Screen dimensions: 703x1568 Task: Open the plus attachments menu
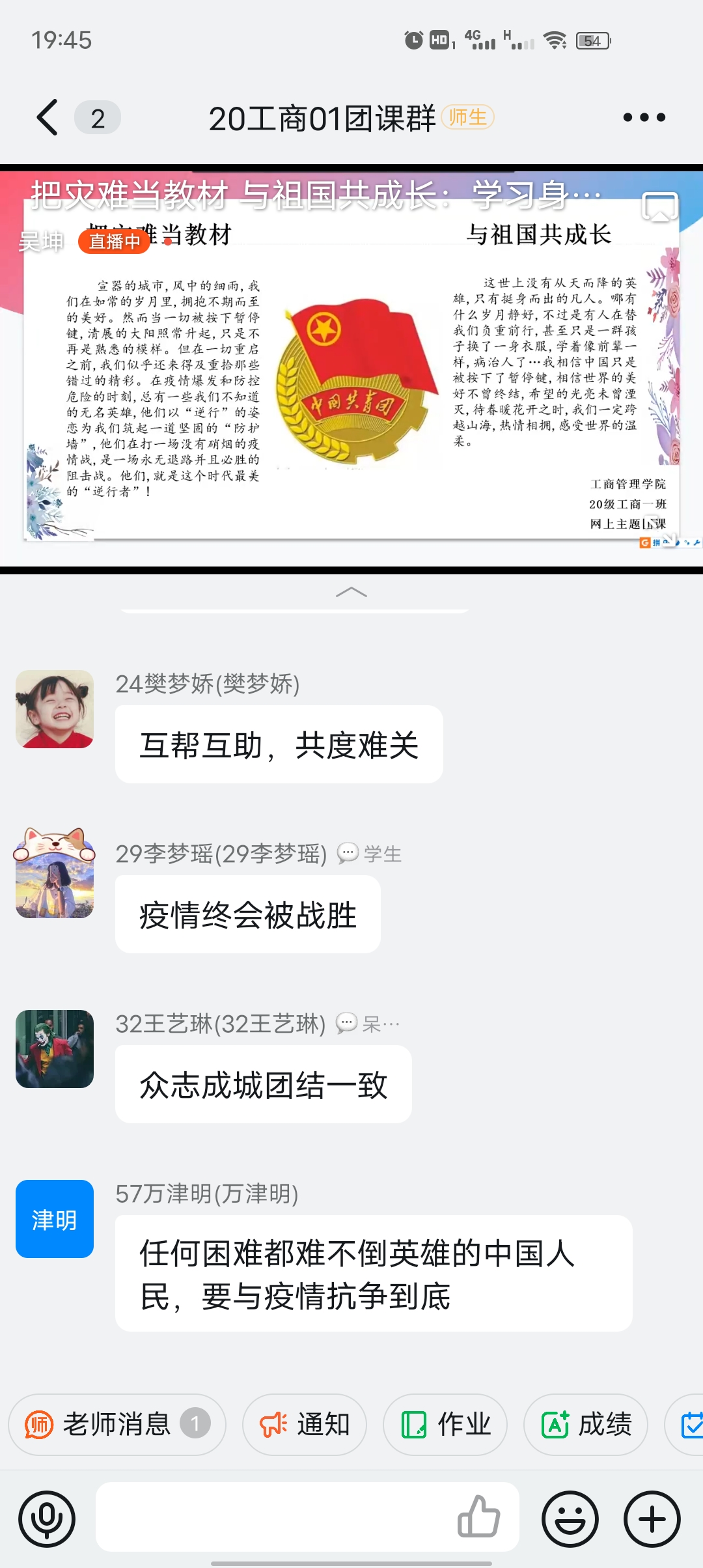coord(652,1519)
